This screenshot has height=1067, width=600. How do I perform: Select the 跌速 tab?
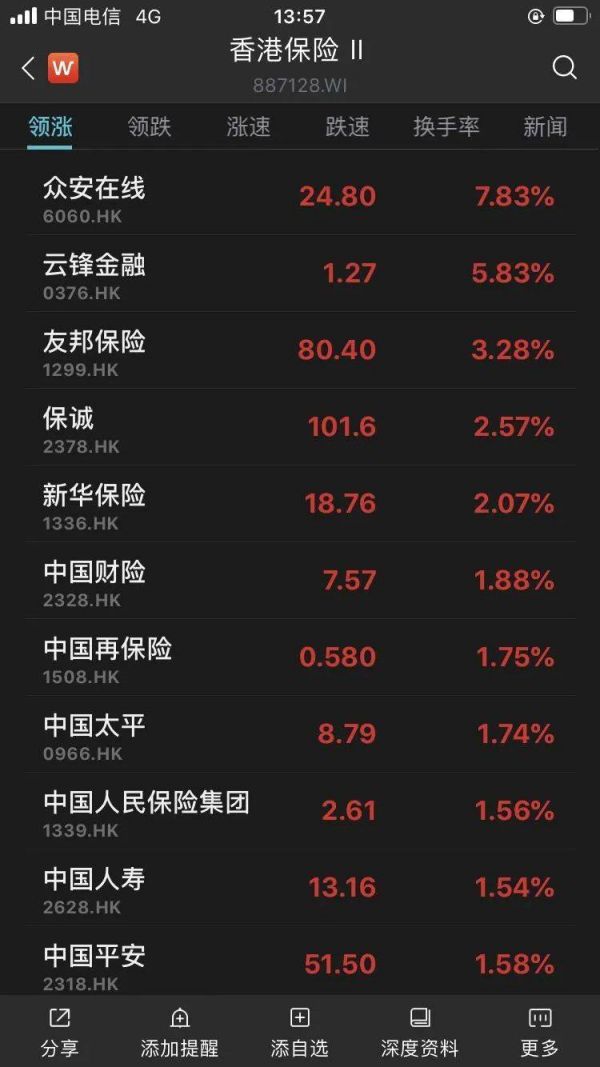(347, 127)
